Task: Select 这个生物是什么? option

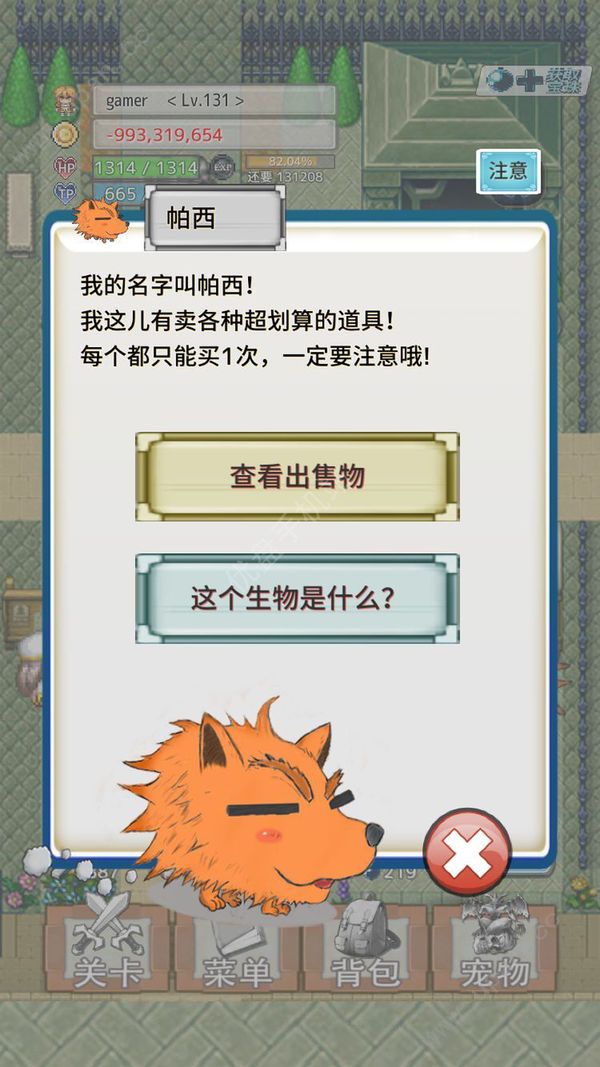Action: click(297, 598)
